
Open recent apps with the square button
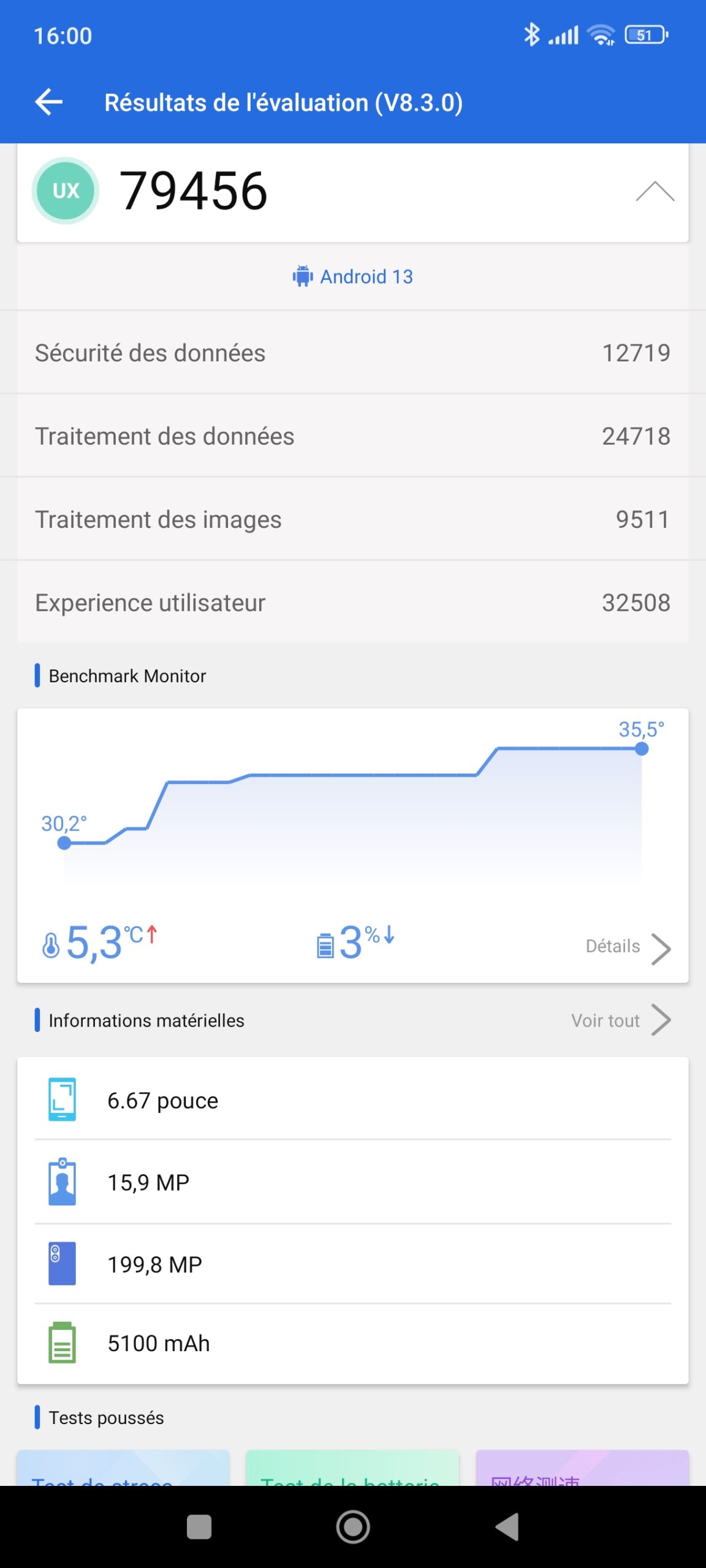click(x=199, y=1526)
